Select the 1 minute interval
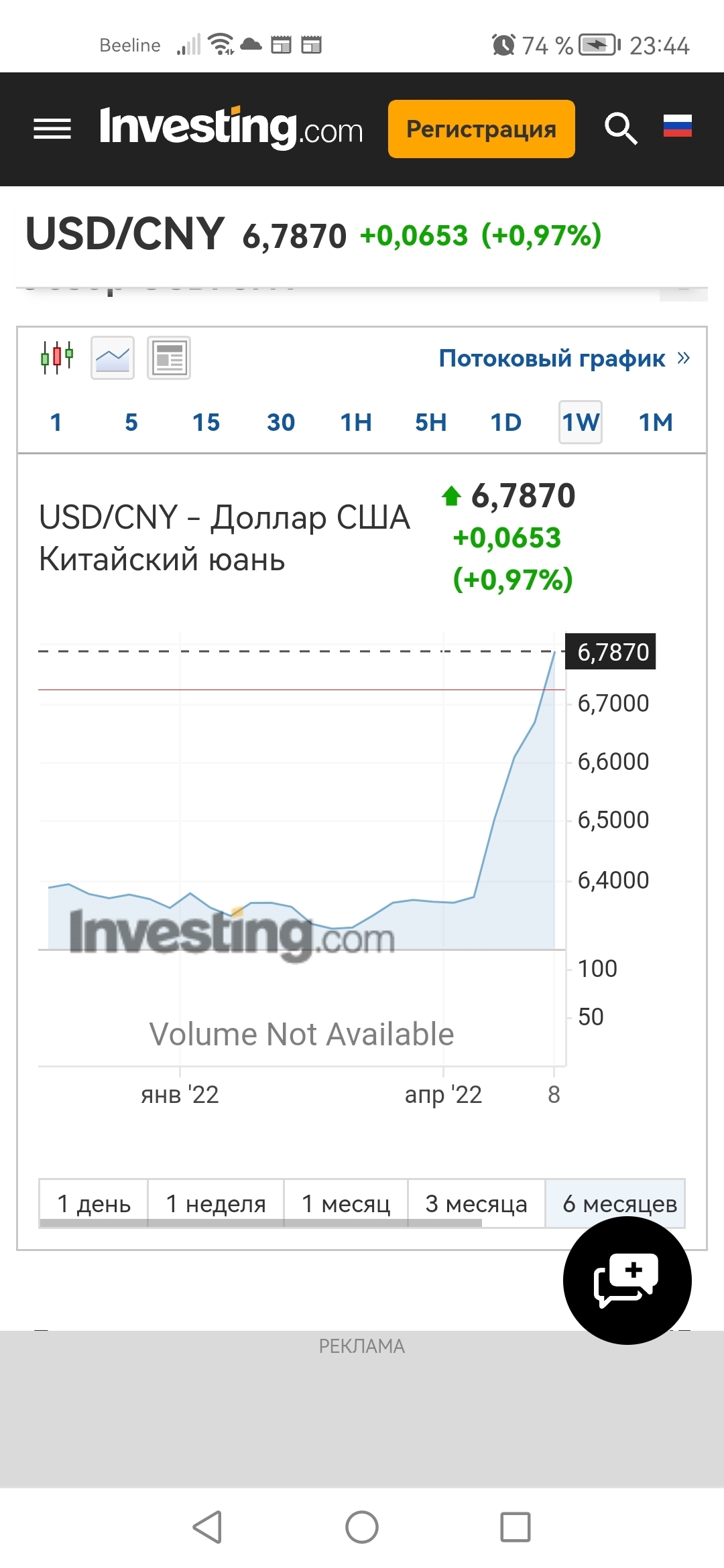The image size is (724, 1568). 56,422
